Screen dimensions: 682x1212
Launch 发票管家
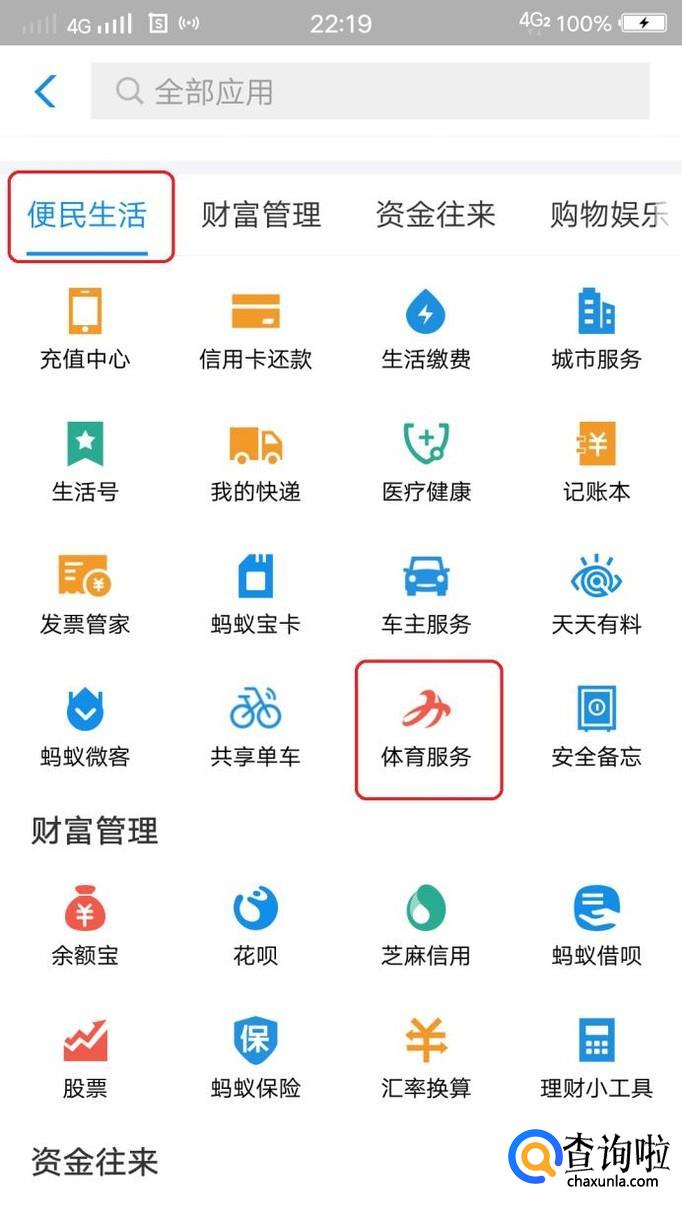click(x=85, y=593)
